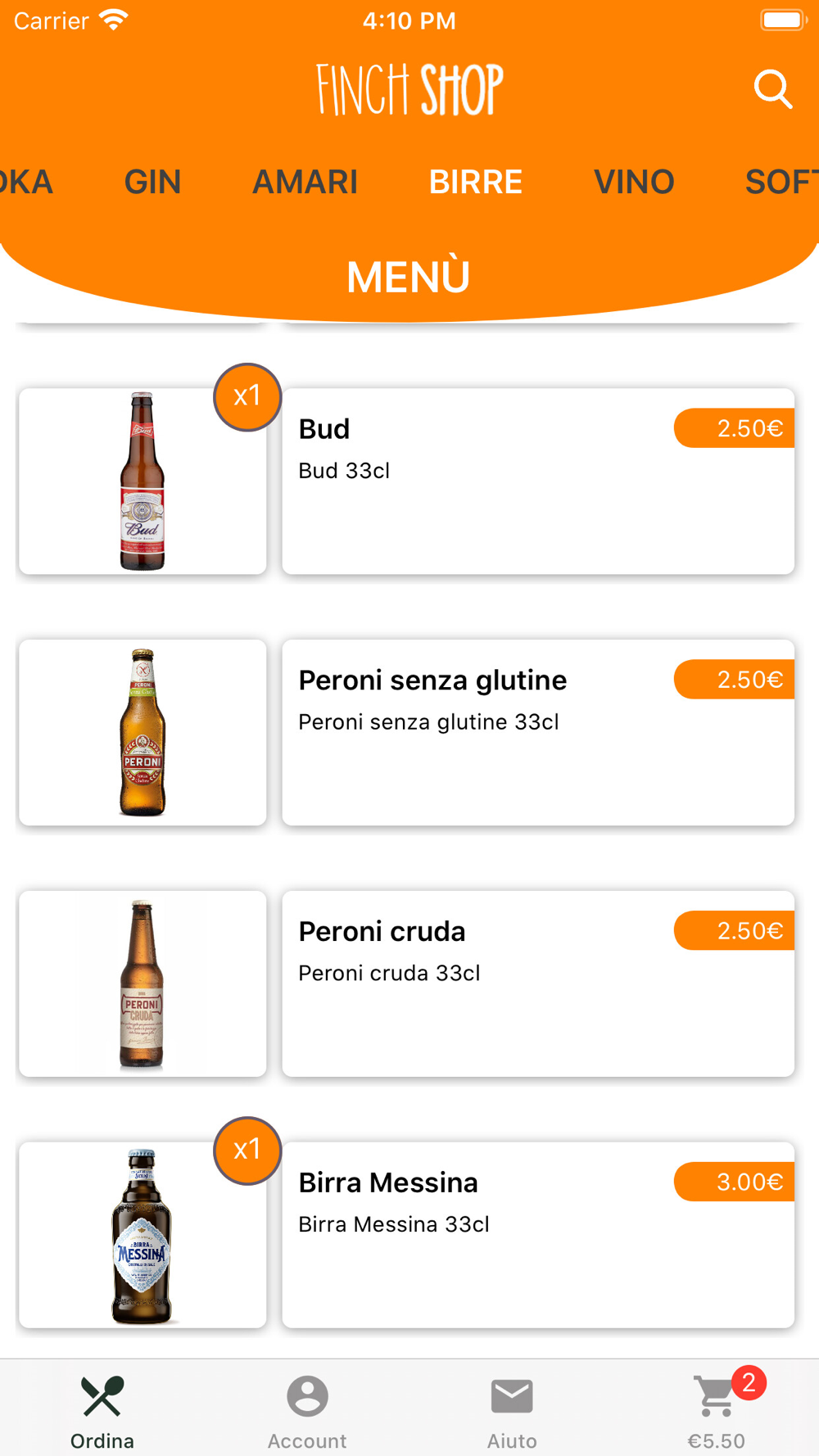Viewport: 819px width, 1456px height.
Task: Tap the Bud bottle image tile
Action: 143,482
